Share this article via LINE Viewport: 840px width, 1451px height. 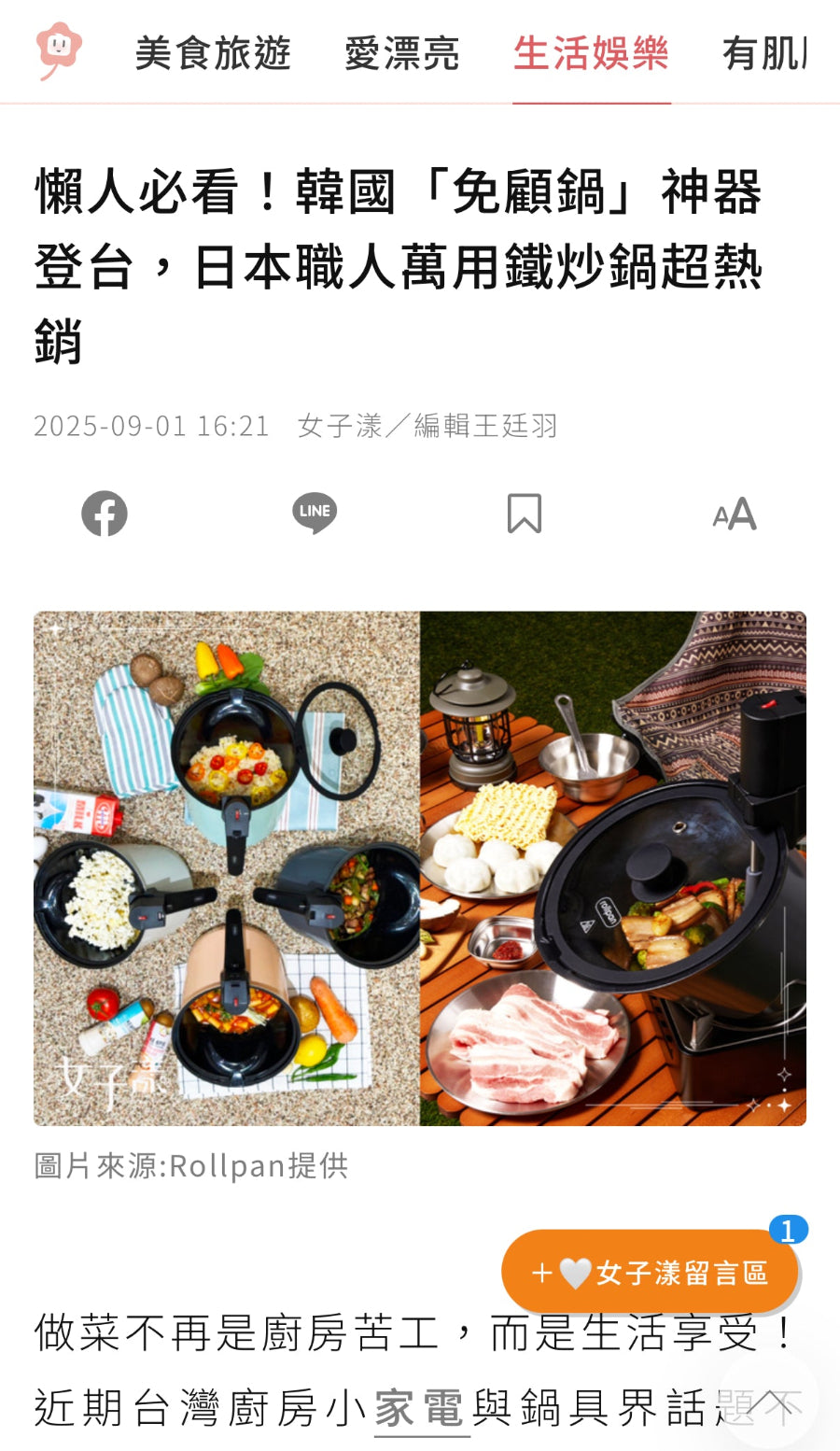(315, 514)
